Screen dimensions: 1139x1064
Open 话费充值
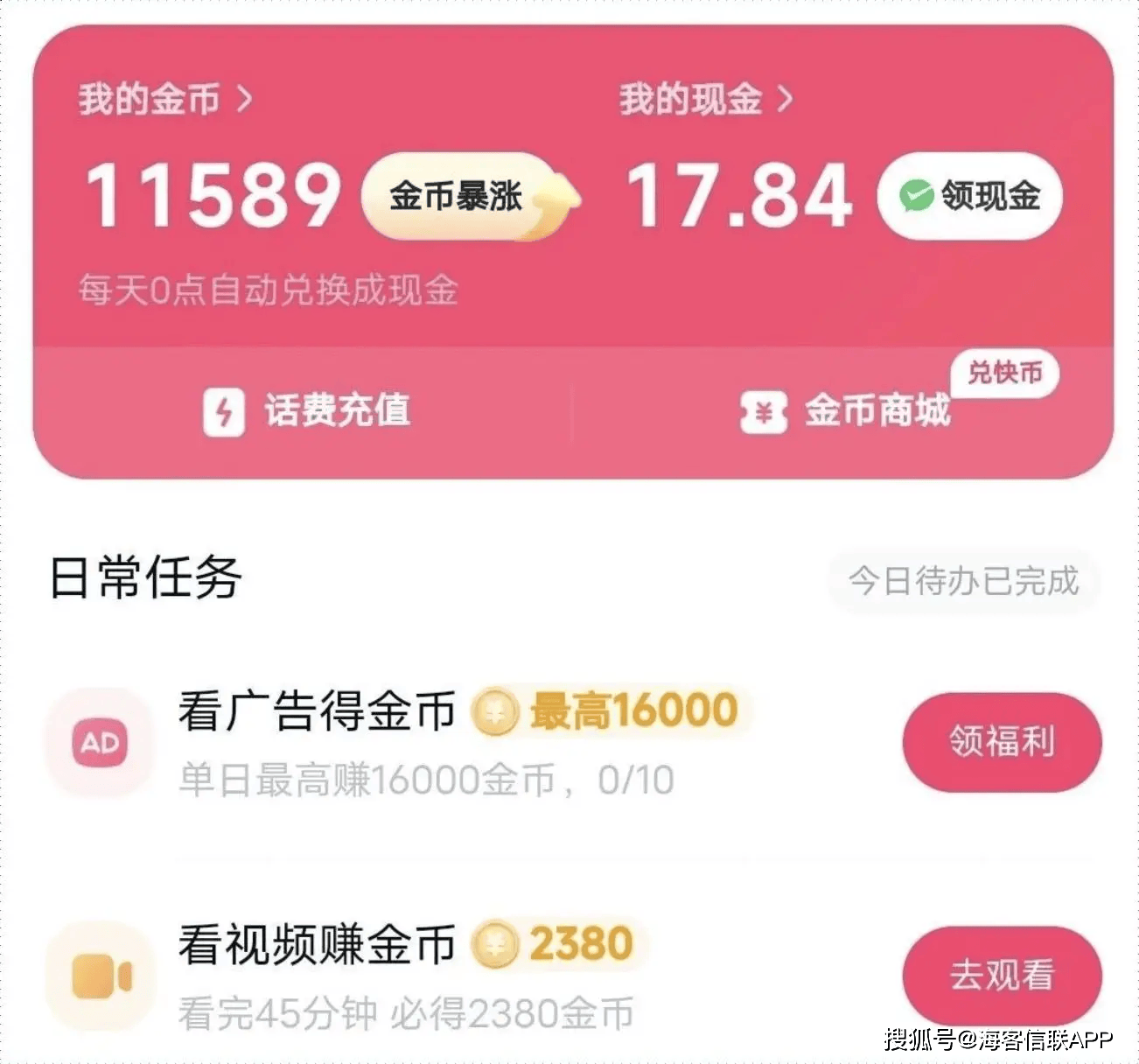coord(306,410)
